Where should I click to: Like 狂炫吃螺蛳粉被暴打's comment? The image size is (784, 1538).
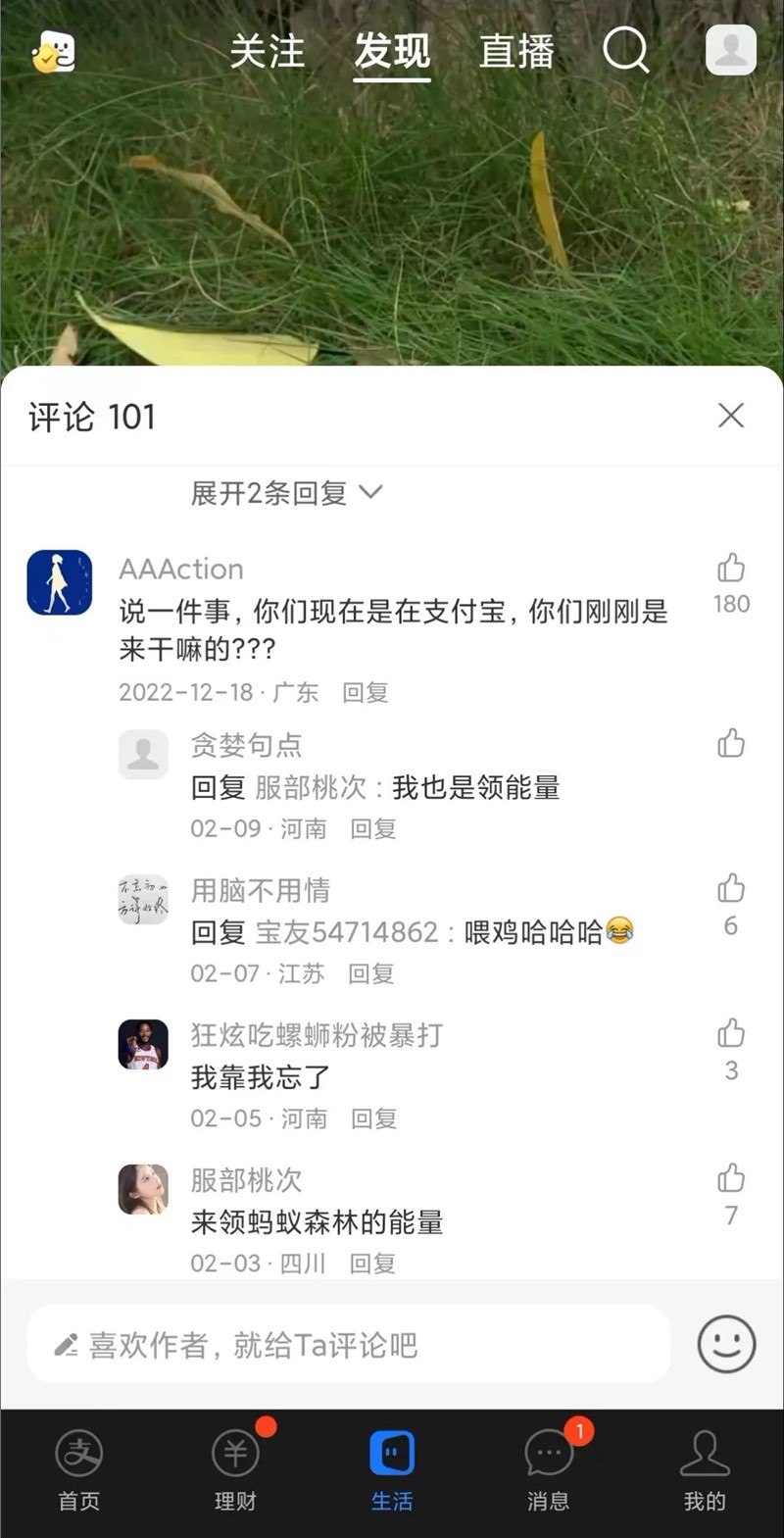pos(731,1034)
